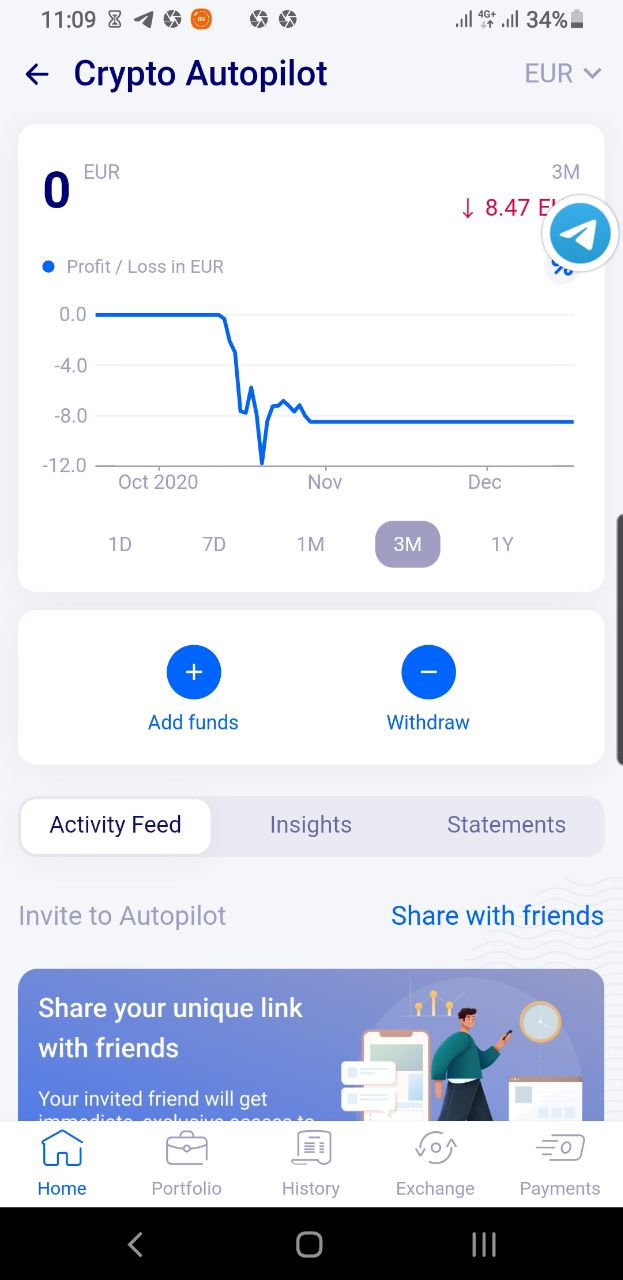Tap Add funds
Screen dimensions: 623x1280
pyautogui.click(x=193, y=689)
